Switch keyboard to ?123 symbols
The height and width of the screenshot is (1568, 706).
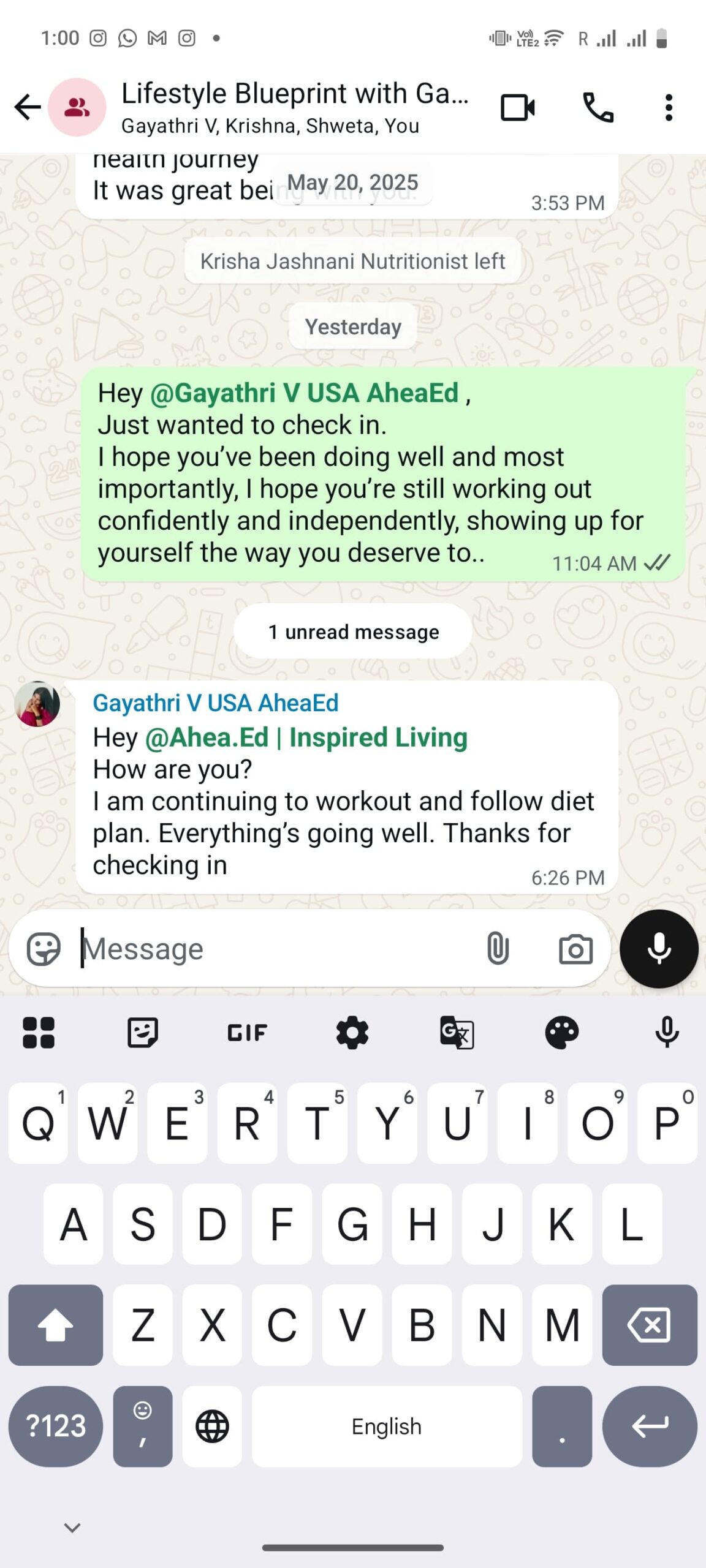pyautogui.click(x=55, y=1426)
